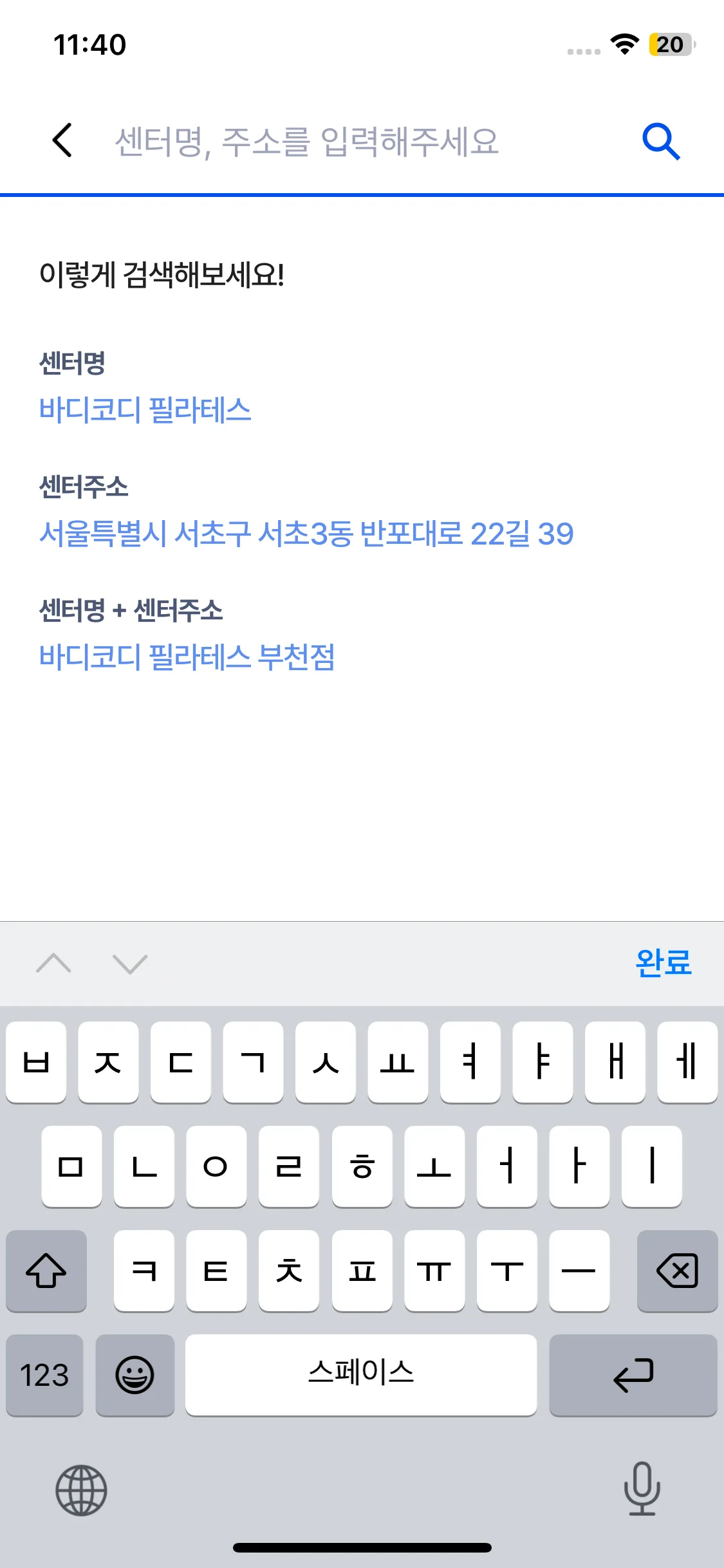Choose the example address 서울특별시 서초구 서초3동
Screen dimensions: 724x1568
306,534
